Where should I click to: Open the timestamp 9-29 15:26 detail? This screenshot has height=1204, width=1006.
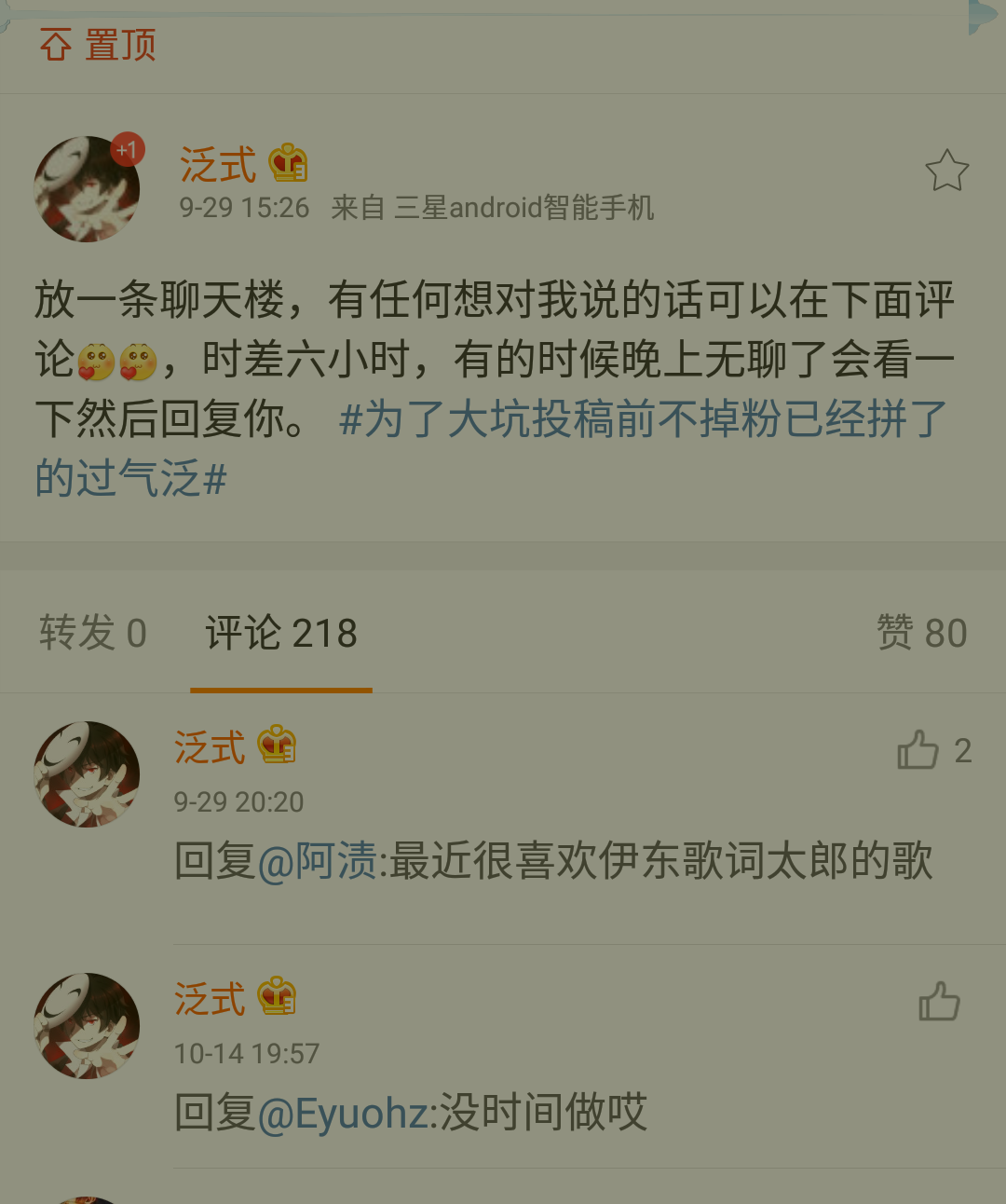pos(245,209)
